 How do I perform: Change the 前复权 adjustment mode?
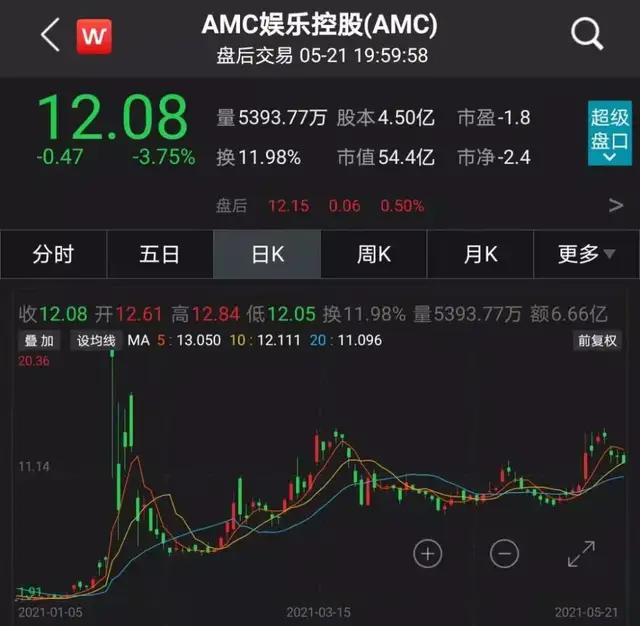(x=597, y=340)
